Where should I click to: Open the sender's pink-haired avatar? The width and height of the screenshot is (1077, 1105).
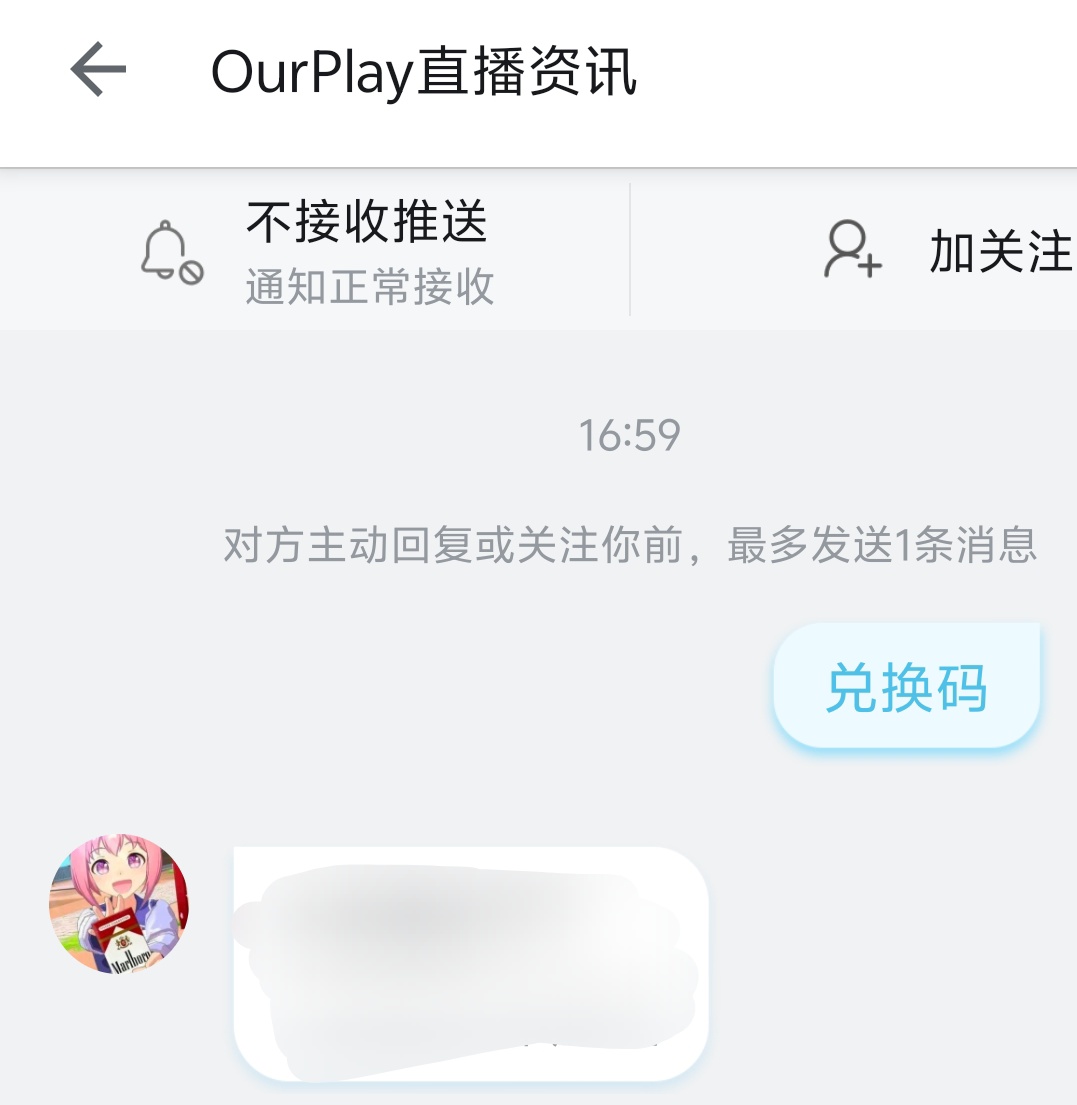click(x=119, y=905)
